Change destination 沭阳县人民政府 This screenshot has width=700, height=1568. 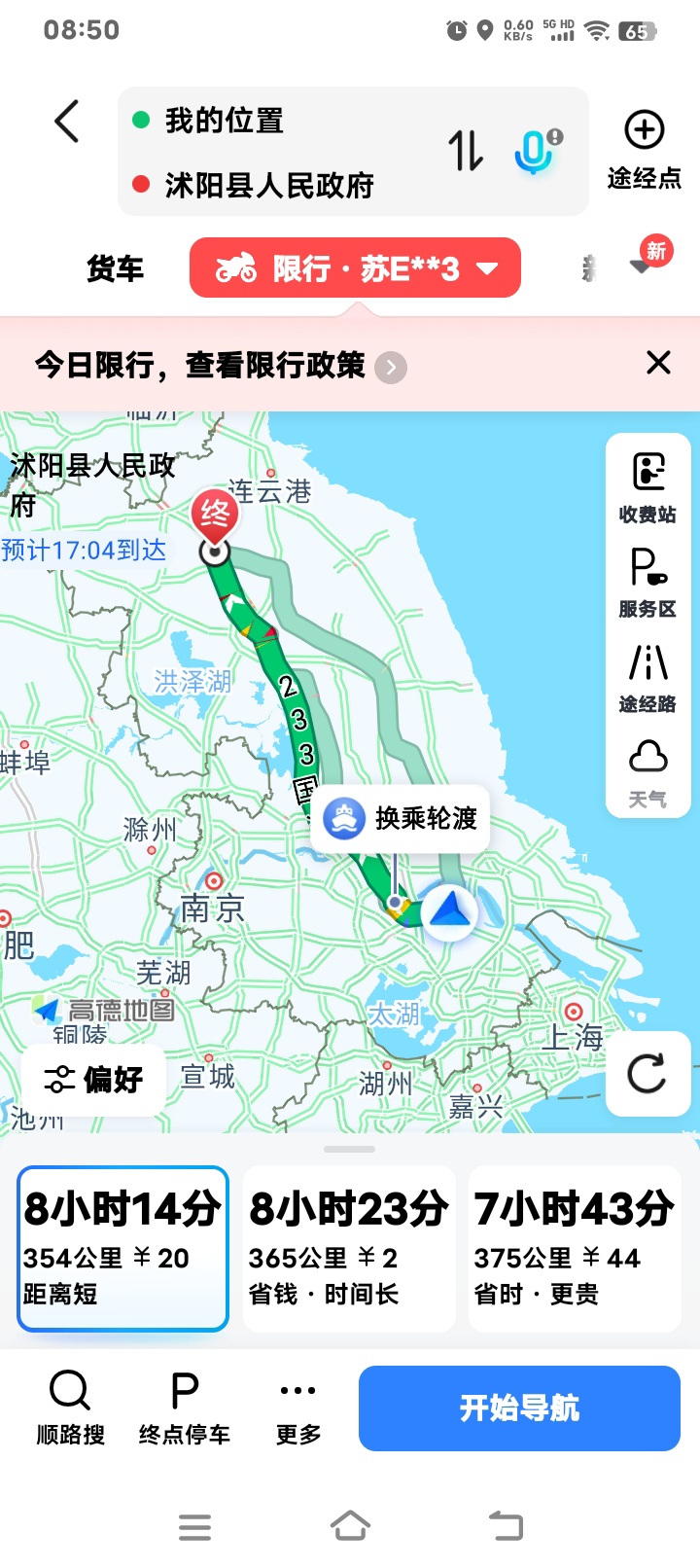[x=269, y=185]
